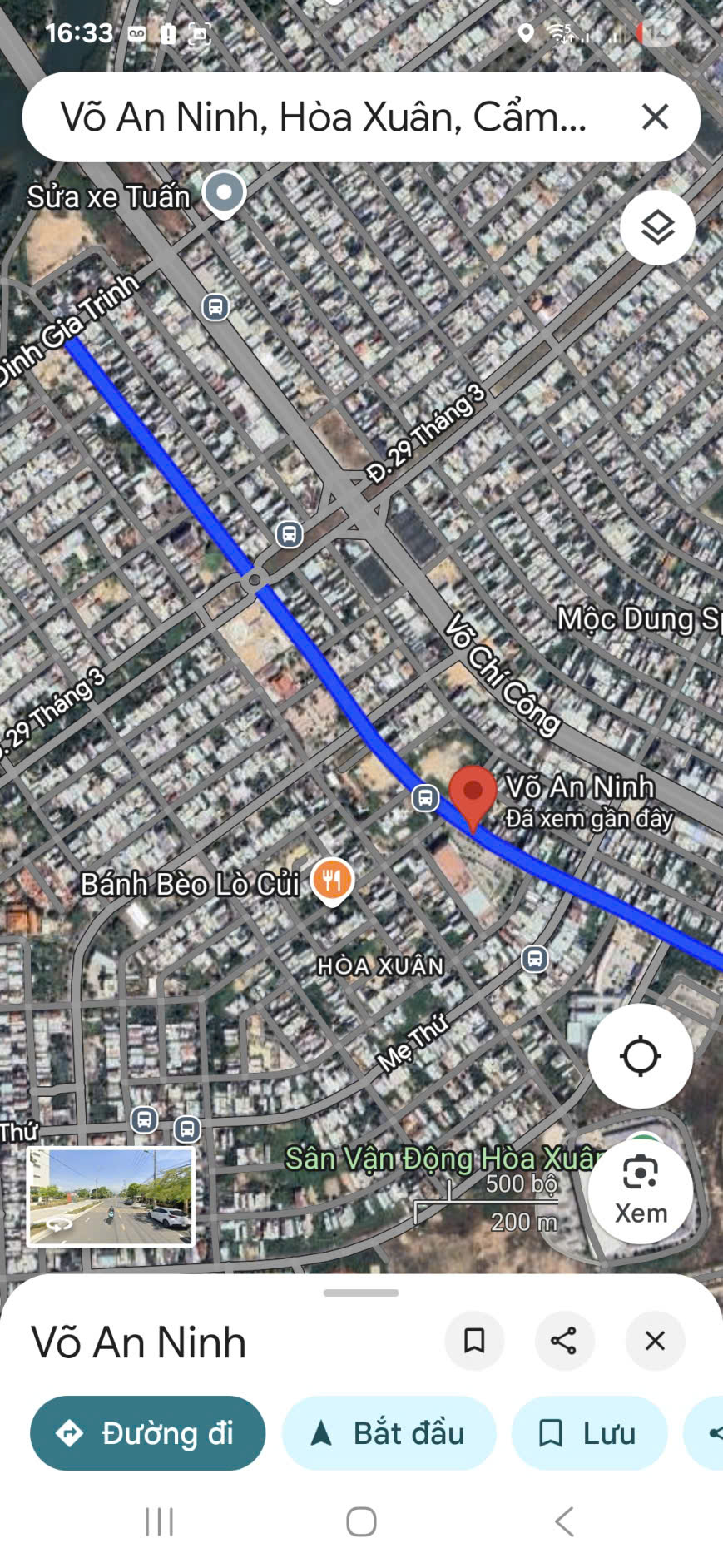
Task: Tap the Đường đi directions button
Action: coord(147,1433)
